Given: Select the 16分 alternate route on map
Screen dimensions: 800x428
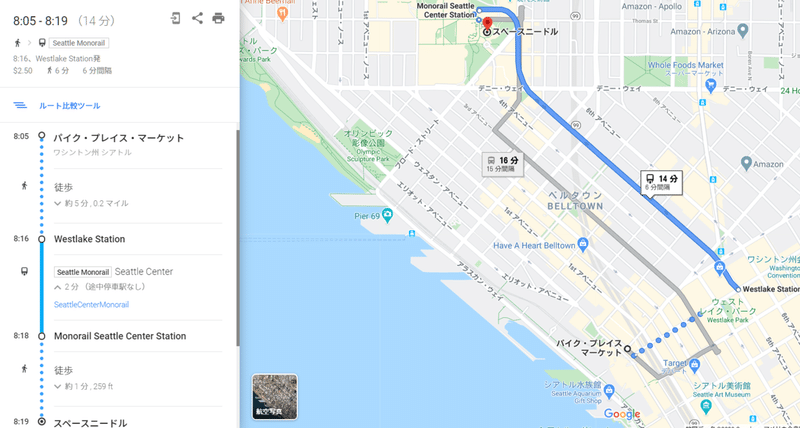Looking at the screenshot, I should (501, 163).
